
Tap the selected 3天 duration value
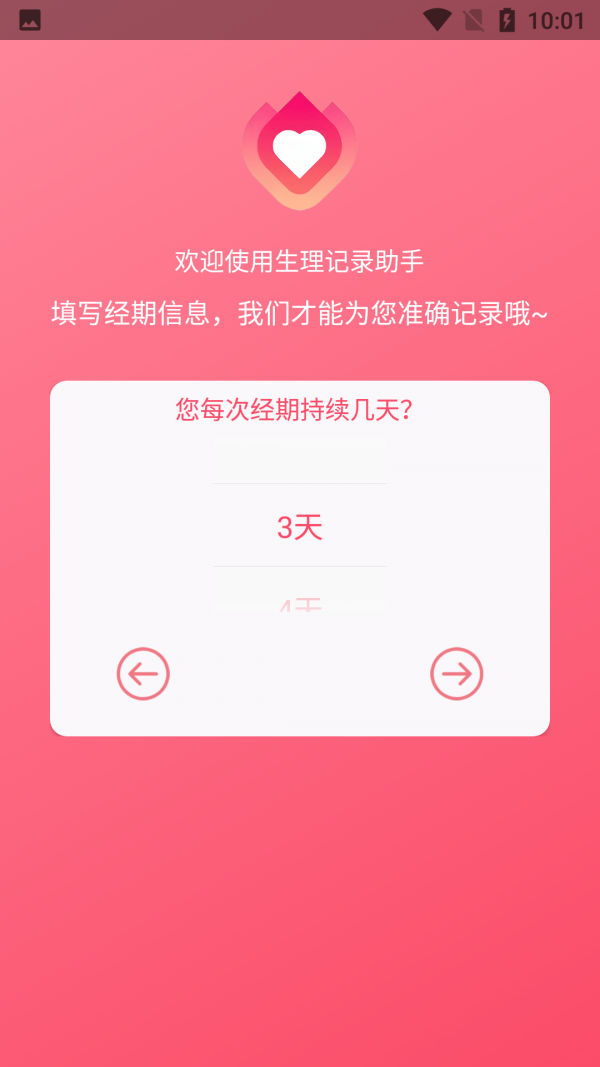tap(300, 527)
